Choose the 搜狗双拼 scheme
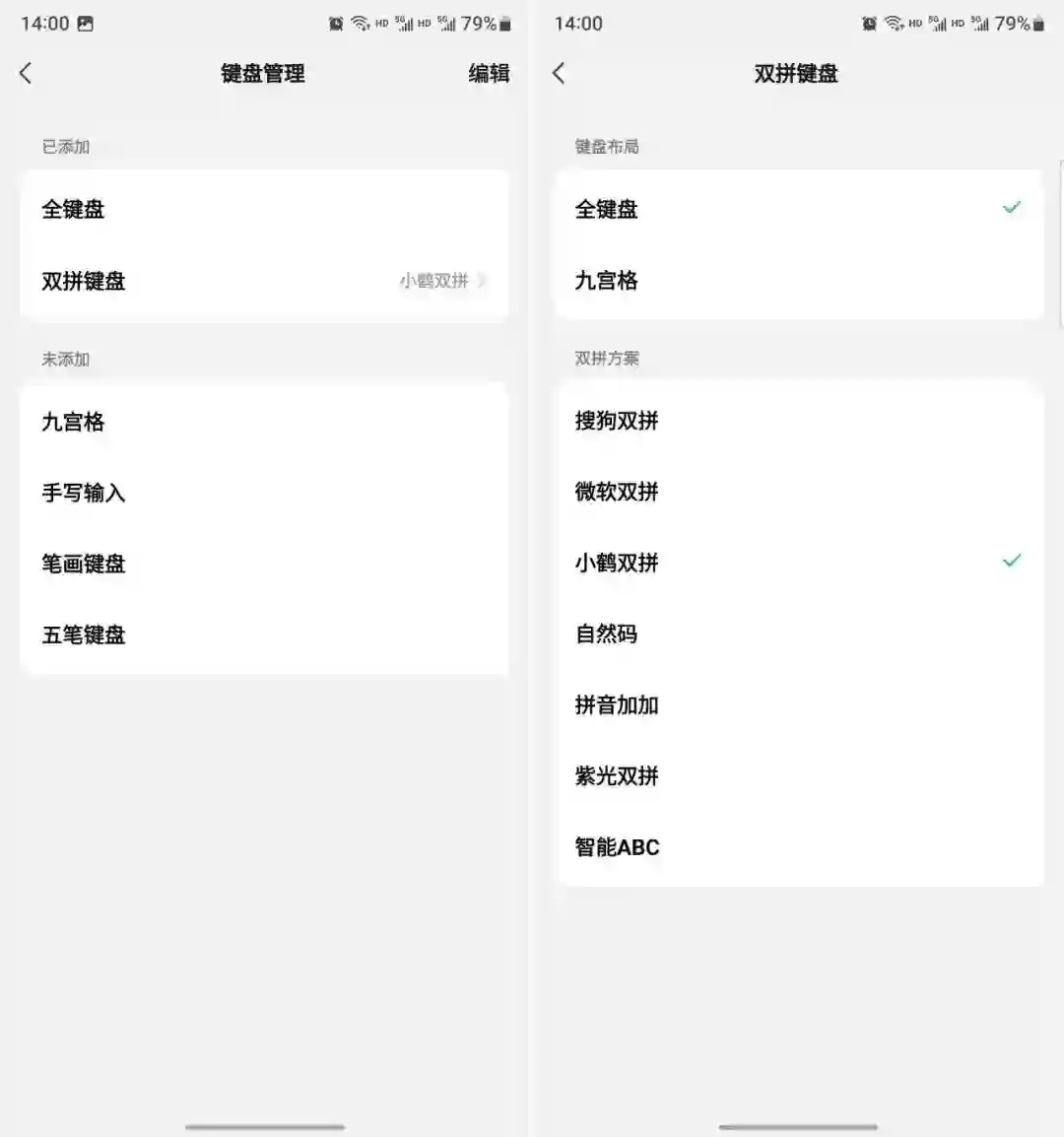This screenshot has width=1064, height=1137. (x=798, y=421)
